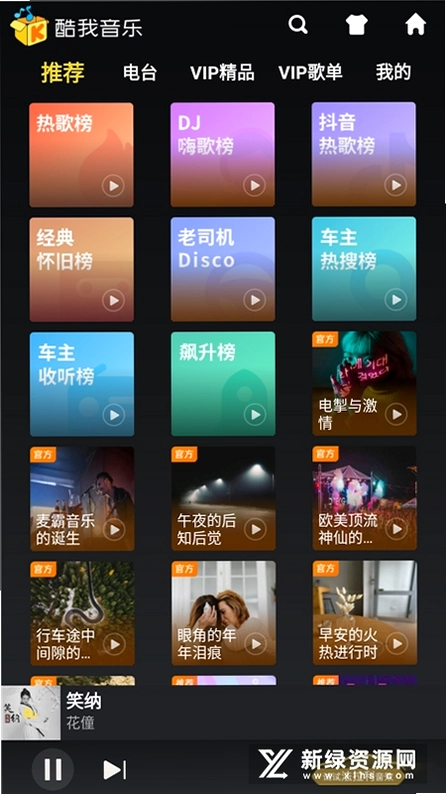Image resolution: width=446 pixels, height=794 pixels.
Task: Open the 抖音热歌榜 card
Action: click(364, 154)
